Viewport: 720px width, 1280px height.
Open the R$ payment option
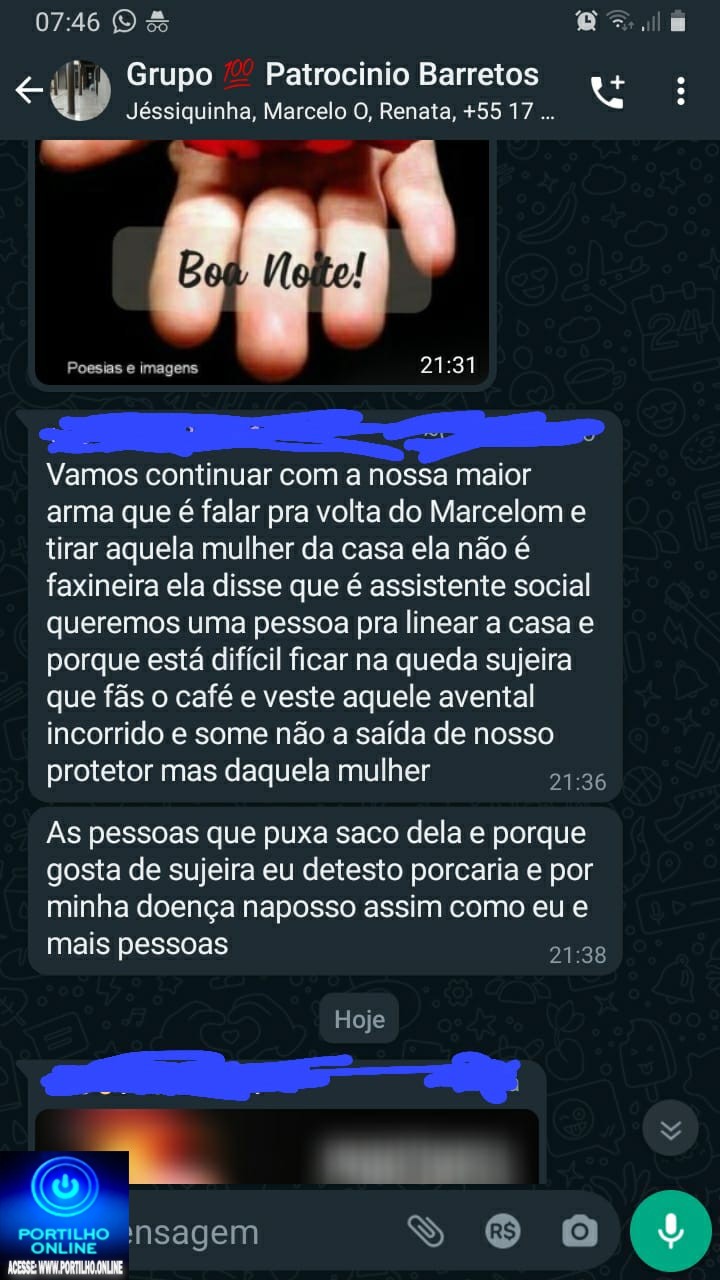[503, 1232]
